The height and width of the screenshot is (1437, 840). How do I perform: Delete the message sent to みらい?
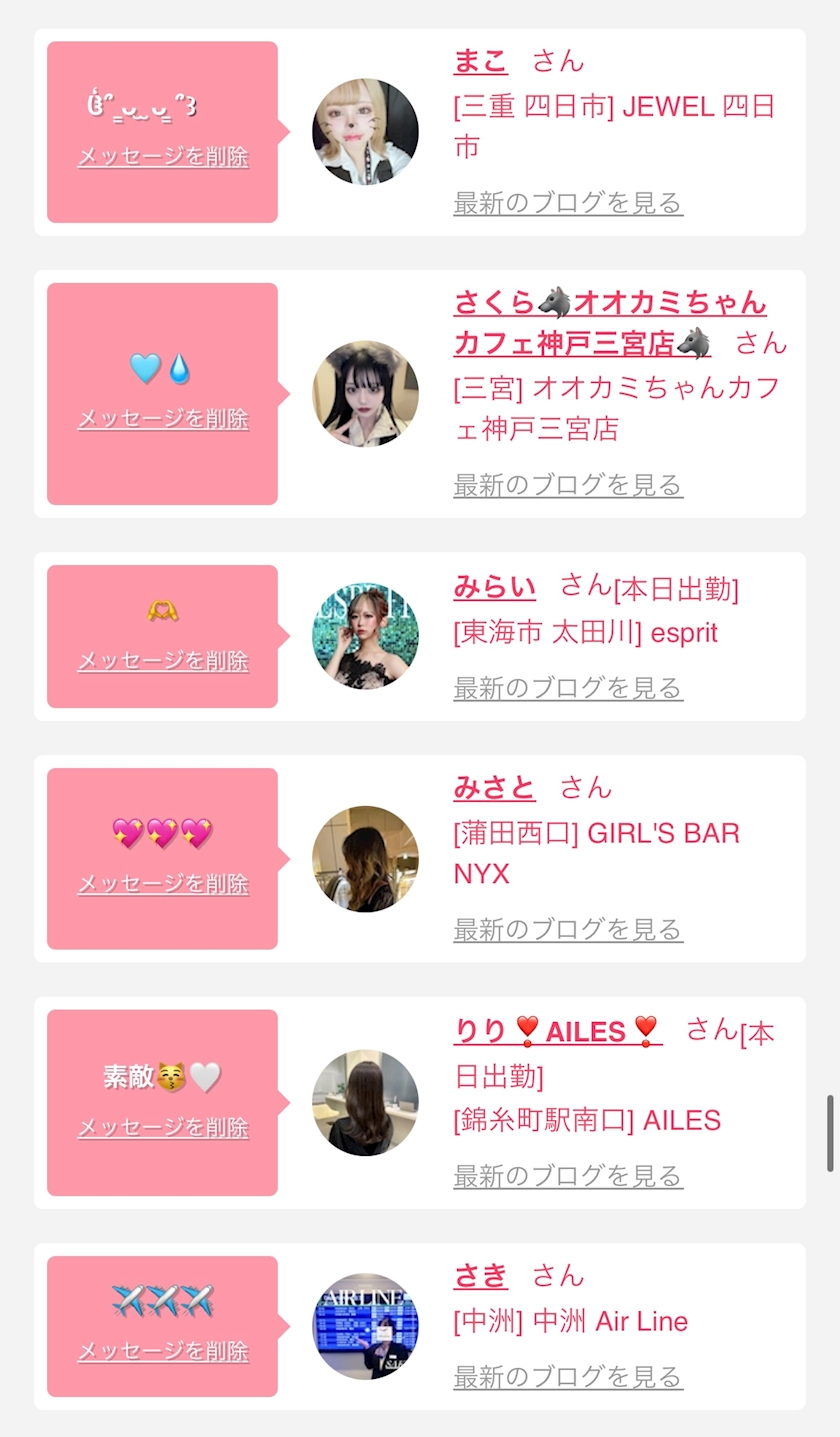163,661
